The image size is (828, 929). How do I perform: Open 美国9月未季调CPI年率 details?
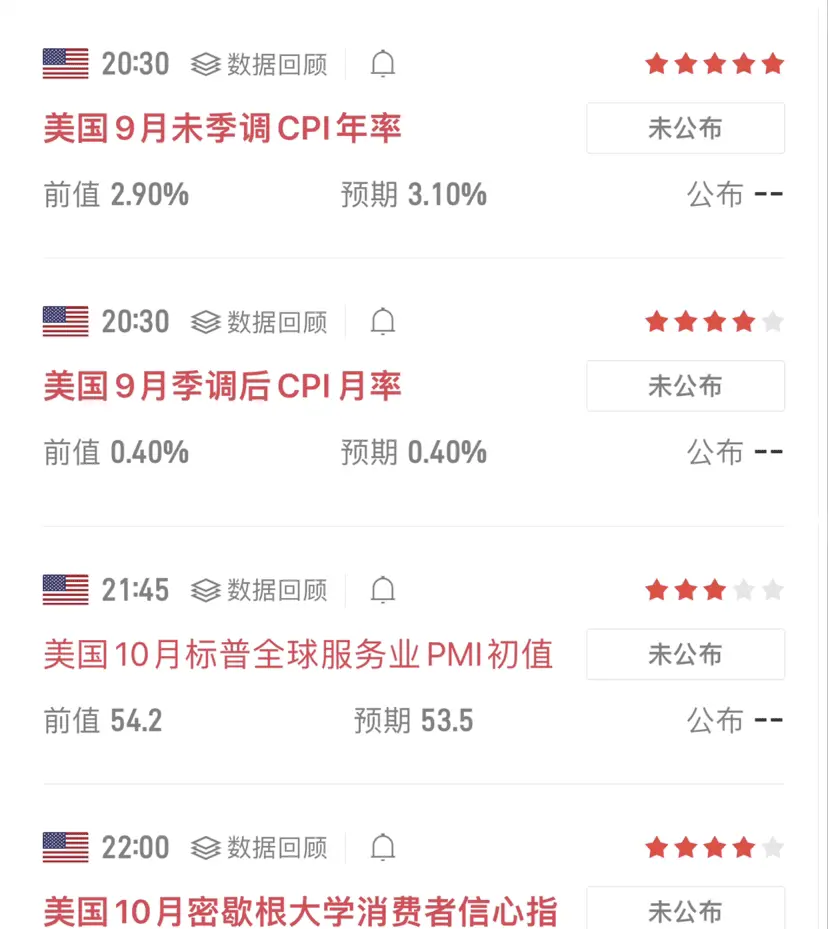pyautogui.click(x=222, y=129)
